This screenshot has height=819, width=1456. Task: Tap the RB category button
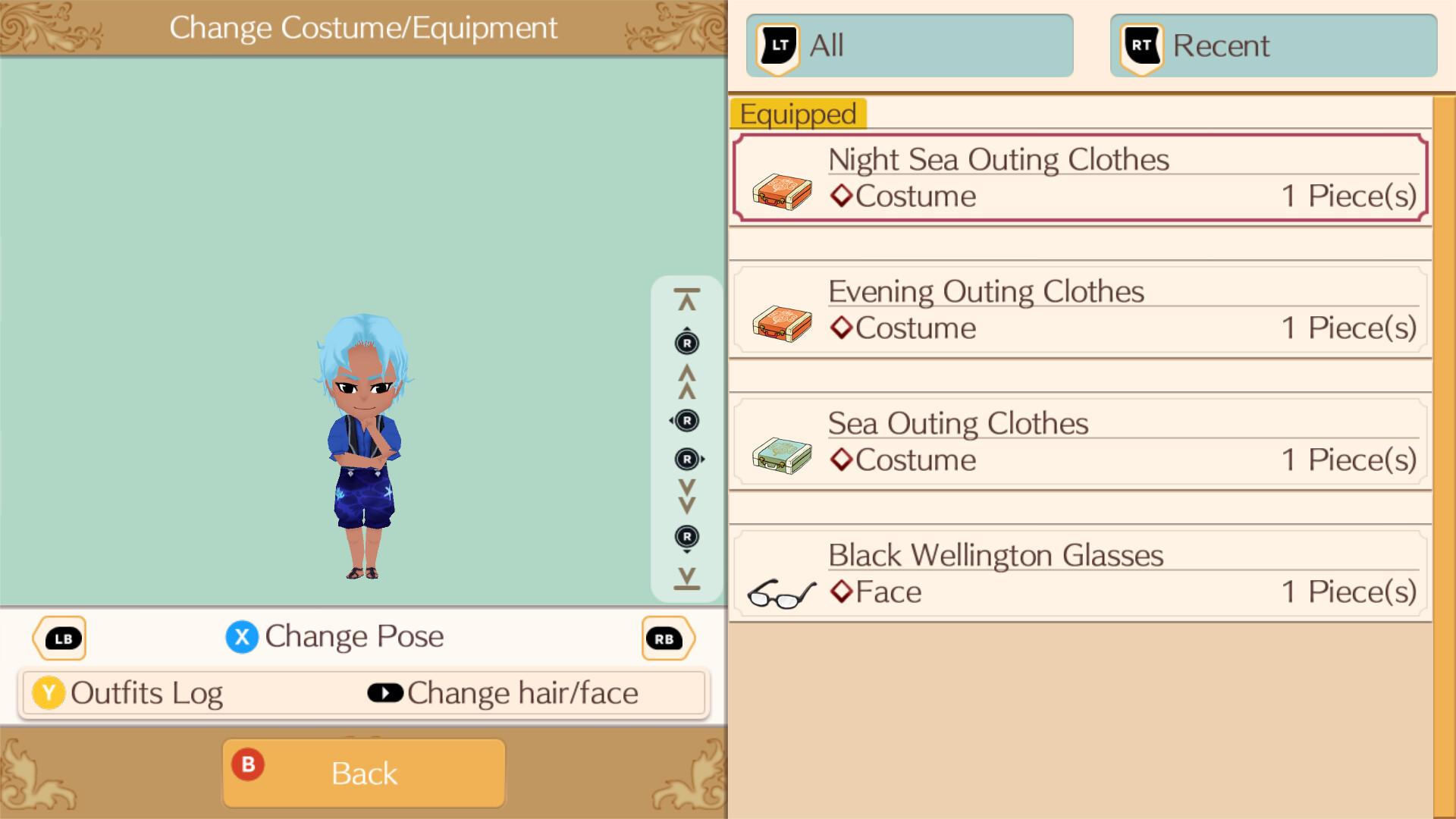click(667, 639)
